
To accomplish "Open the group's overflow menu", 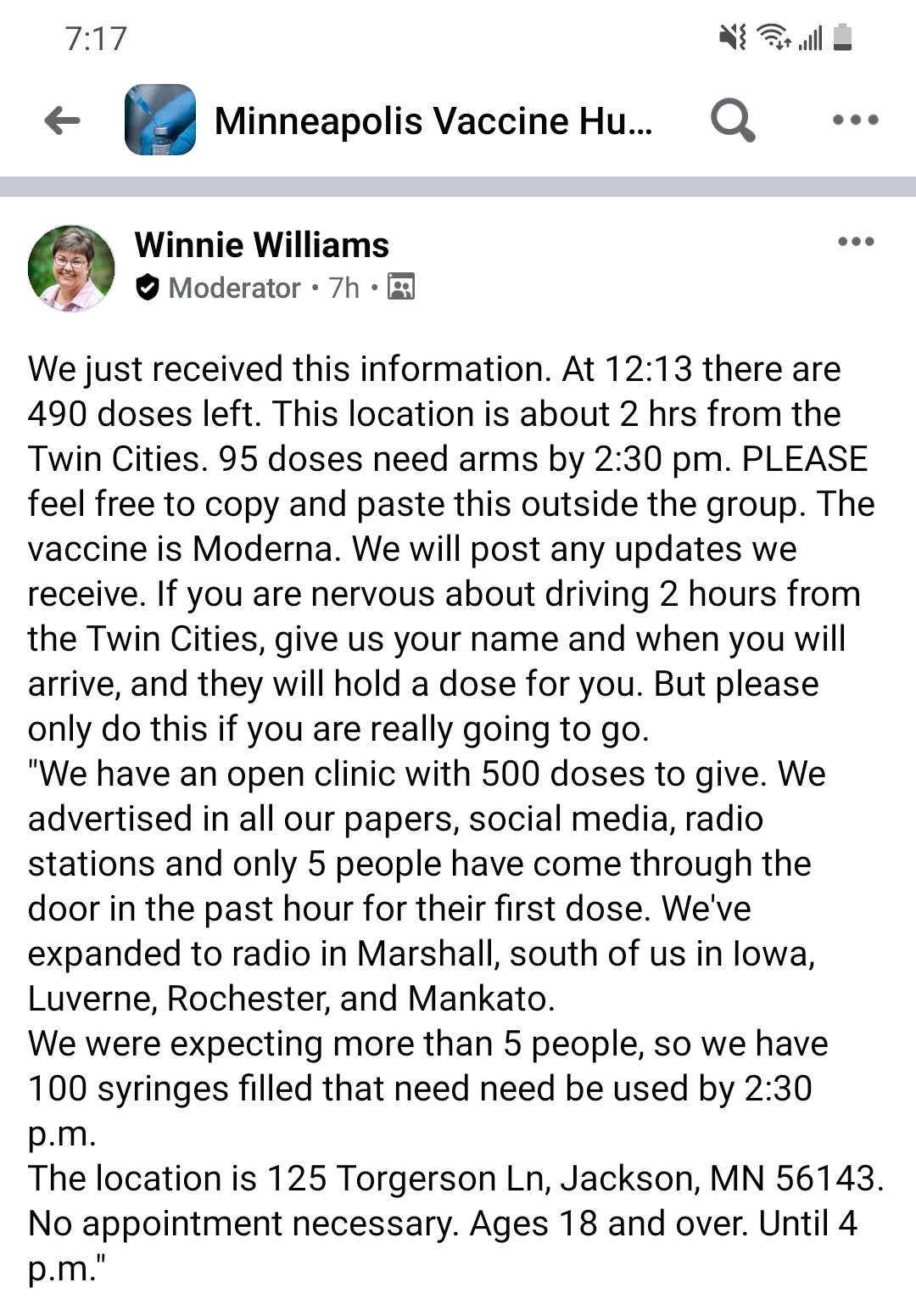I will [x=855, y=120].
